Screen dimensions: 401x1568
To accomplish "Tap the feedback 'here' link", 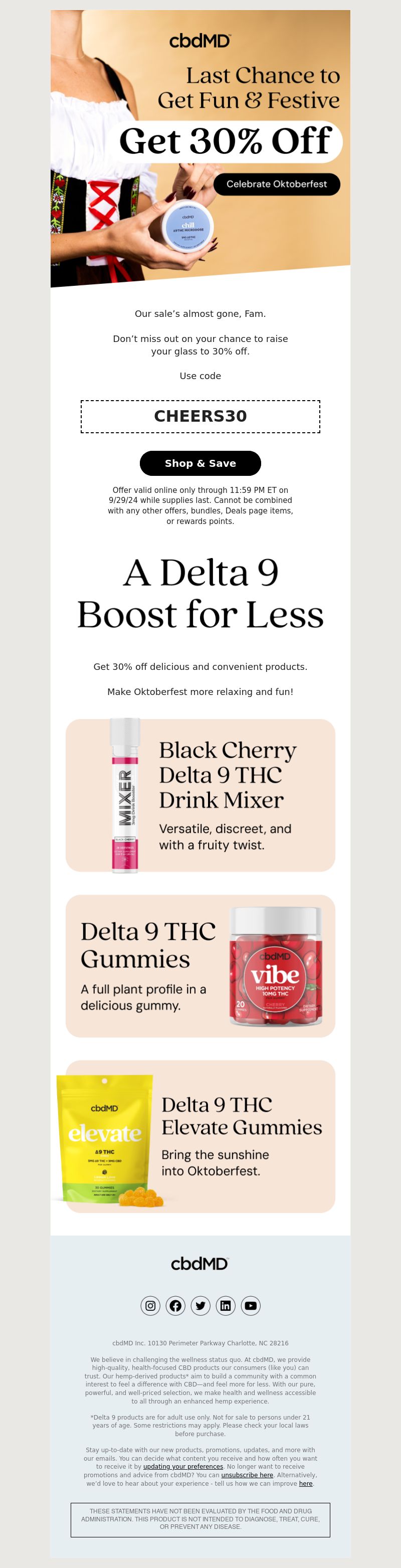I will (x=305, y=1483).
